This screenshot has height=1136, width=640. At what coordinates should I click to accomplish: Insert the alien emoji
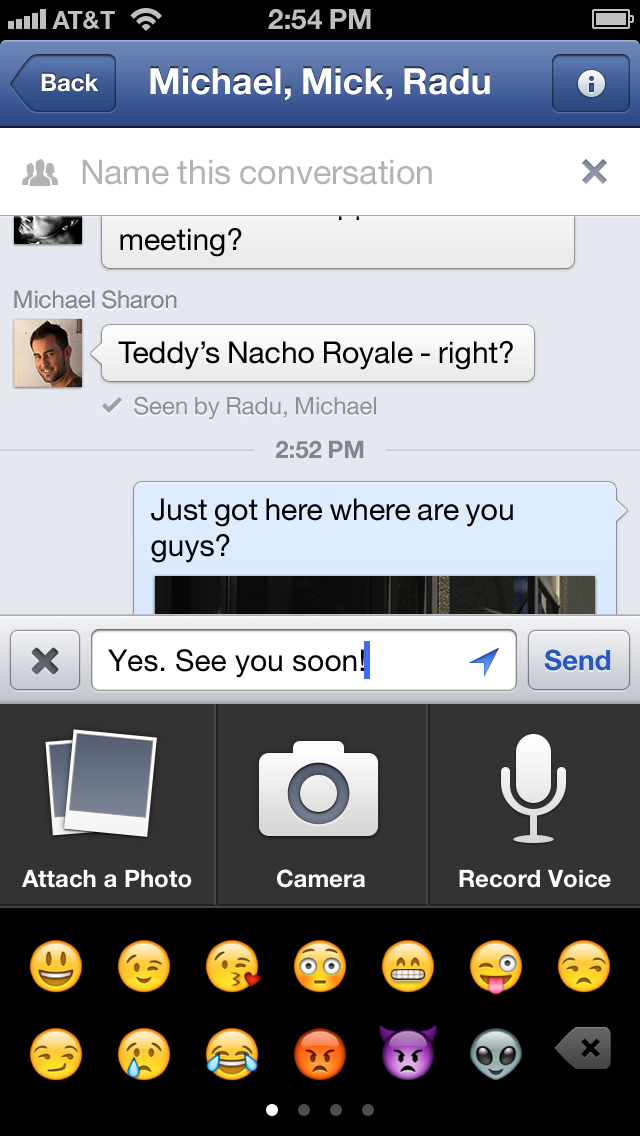[495, 1053]
